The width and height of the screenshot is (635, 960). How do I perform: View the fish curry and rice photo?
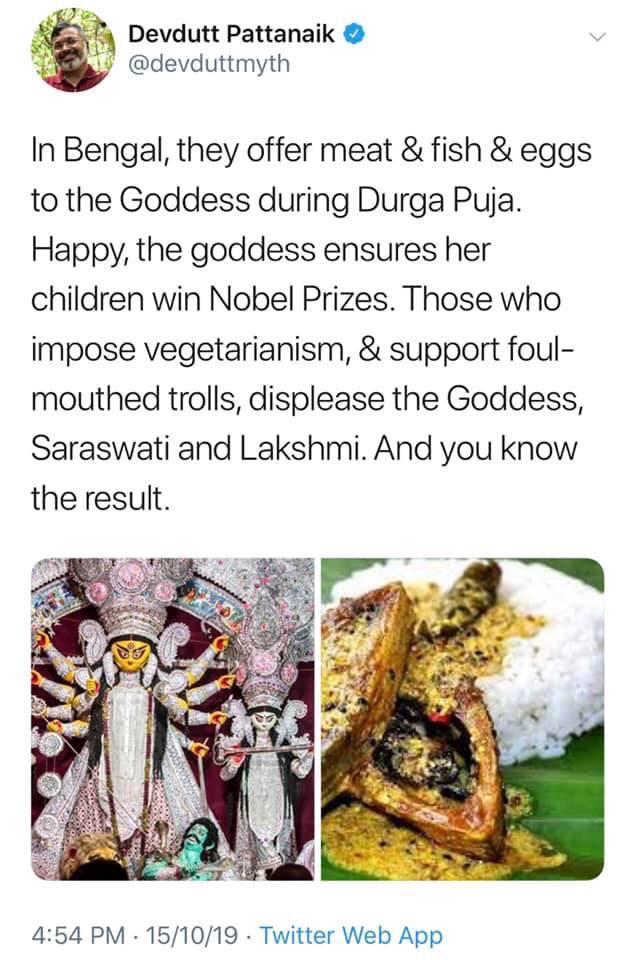pyautogui.click(x=462, y=718)
